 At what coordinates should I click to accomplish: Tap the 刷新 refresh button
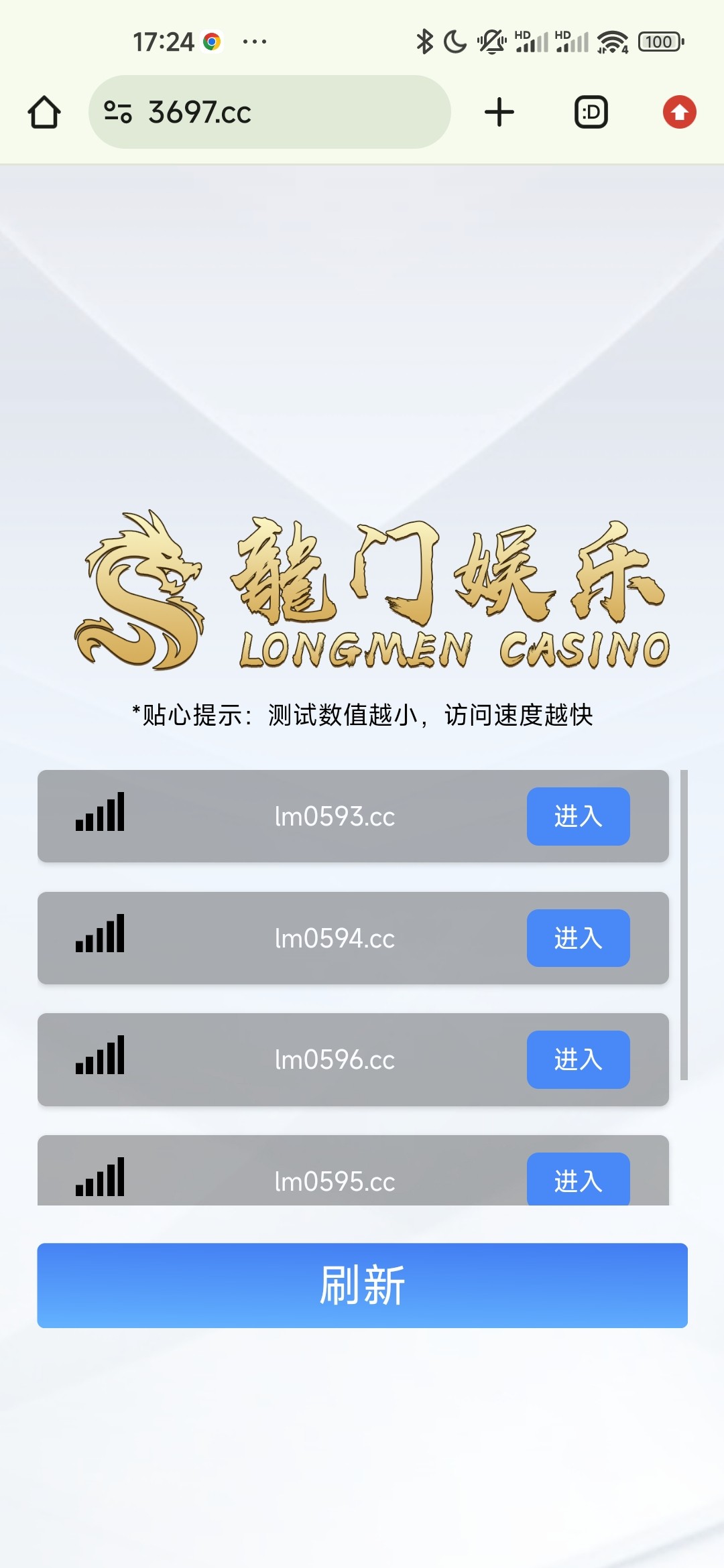(x=362, y=1285)
